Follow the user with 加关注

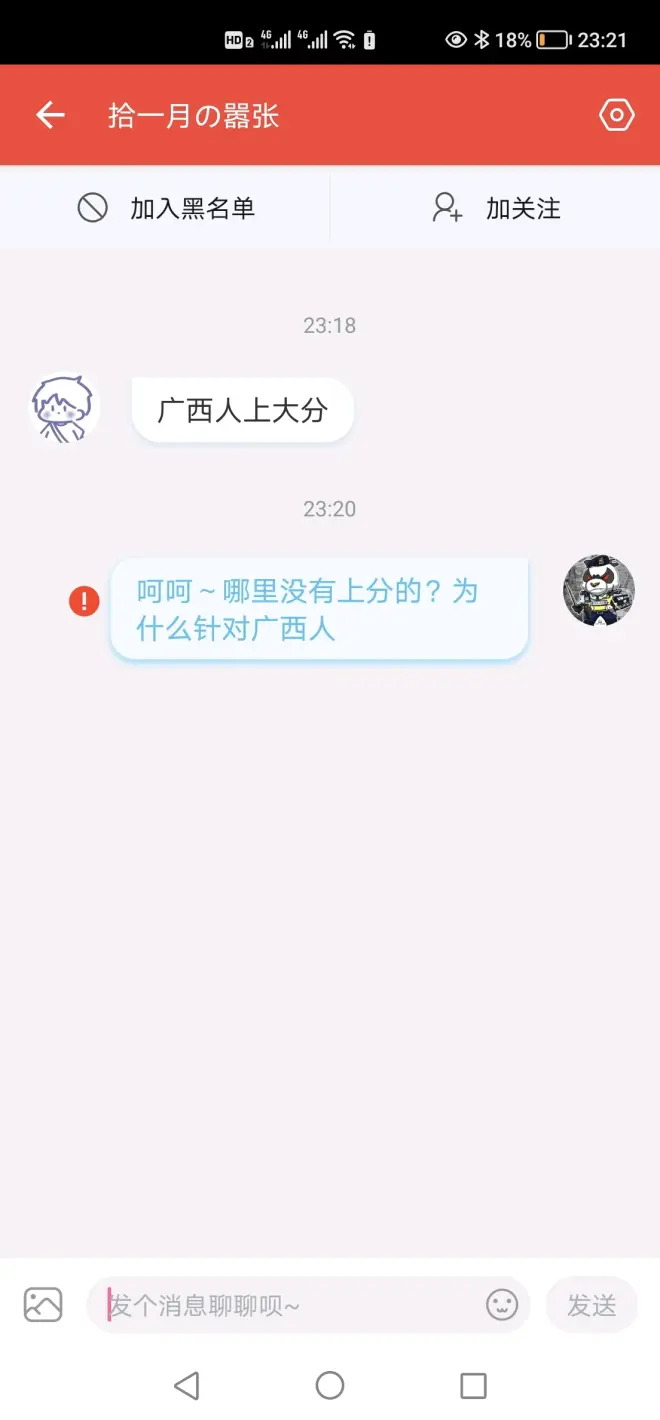(x=496, y=208)
